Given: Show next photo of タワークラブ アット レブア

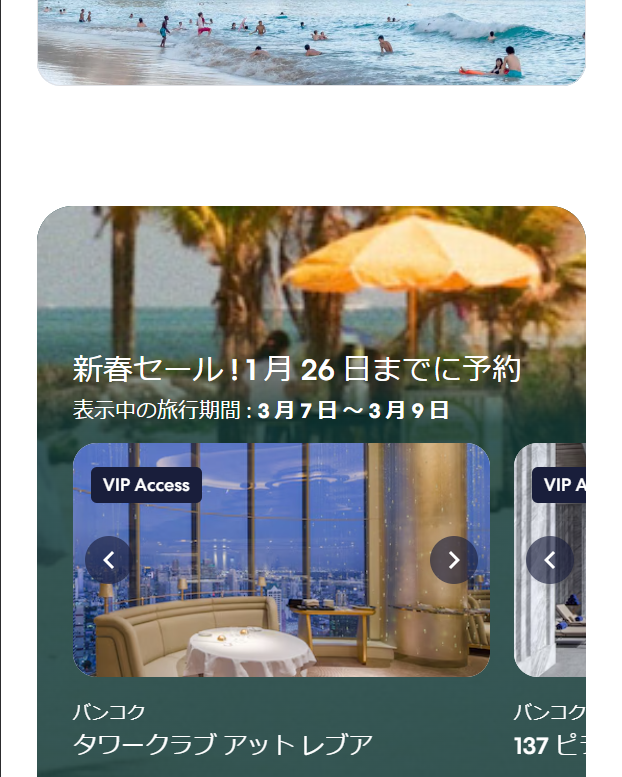Looking at the screenshot, I should click(x=453, y=560).
